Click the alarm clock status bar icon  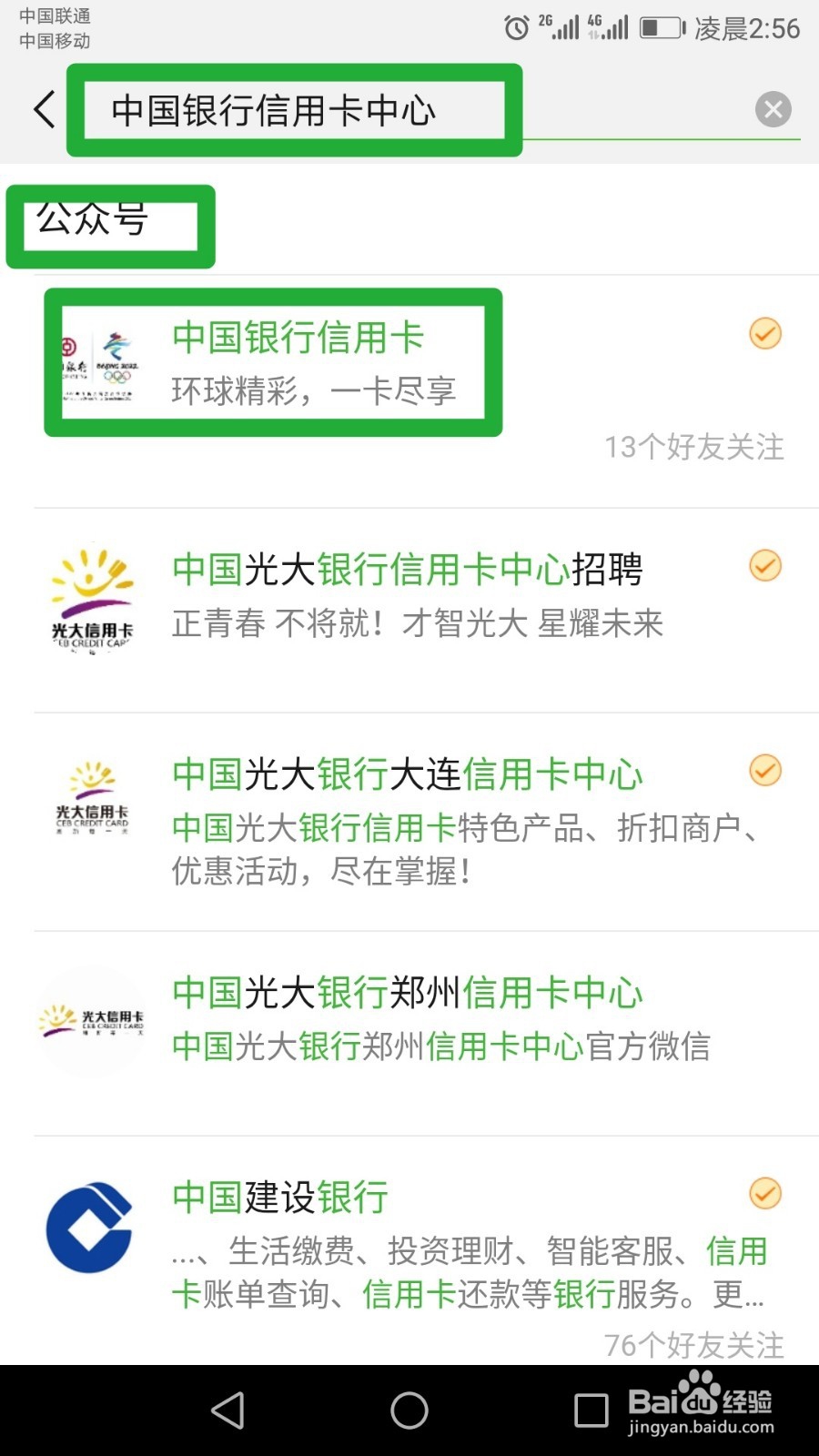tap(517, 27)
